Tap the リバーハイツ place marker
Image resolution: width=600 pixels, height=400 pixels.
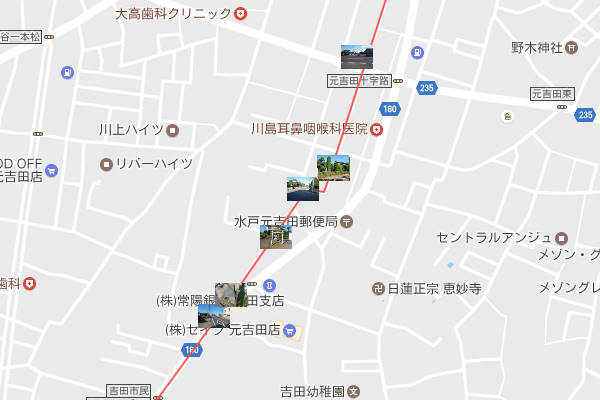[x=106, y=163]
